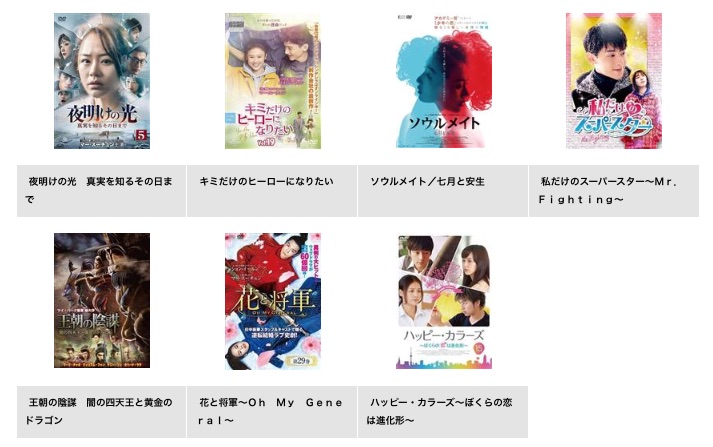Screen dimensions: 713x447
Task: Open the キミだけのヒーローになりたい DVD cover
Action: click(272, 81)
